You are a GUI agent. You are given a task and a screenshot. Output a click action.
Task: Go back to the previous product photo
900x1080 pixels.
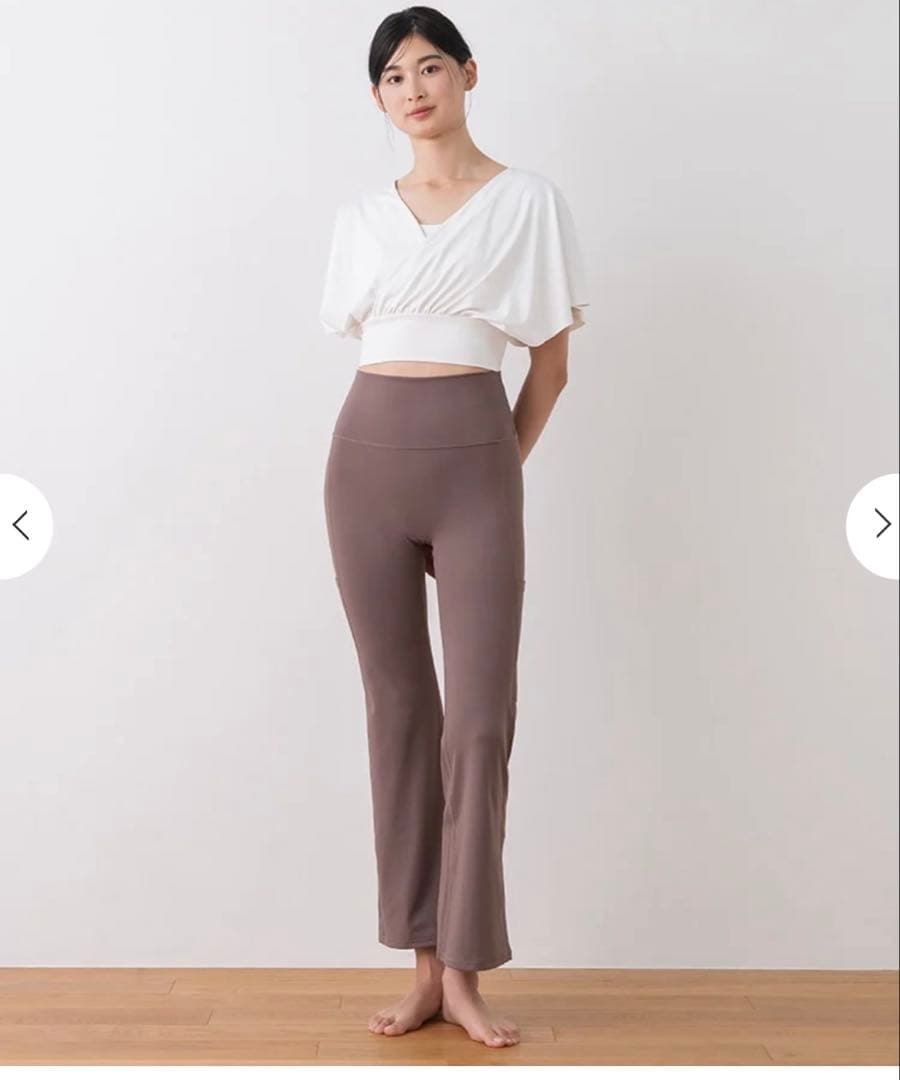(21, 525)
